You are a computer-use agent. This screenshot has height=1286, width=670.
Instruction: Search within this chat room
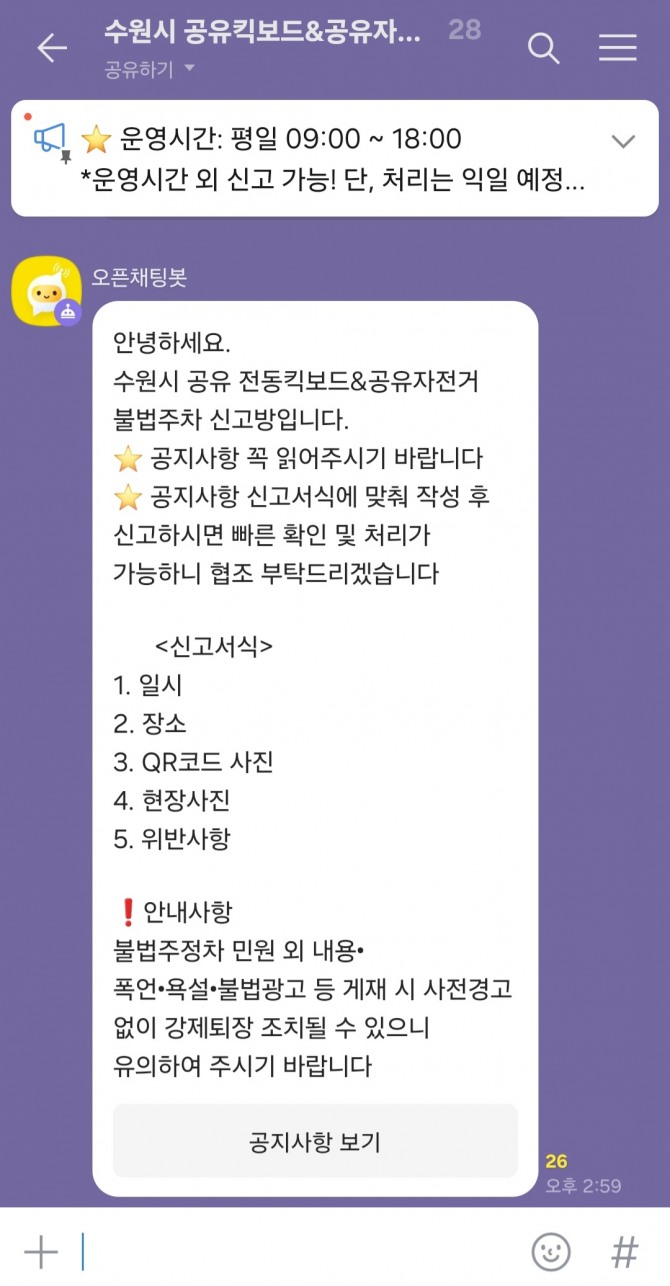(x=543, y=48)
